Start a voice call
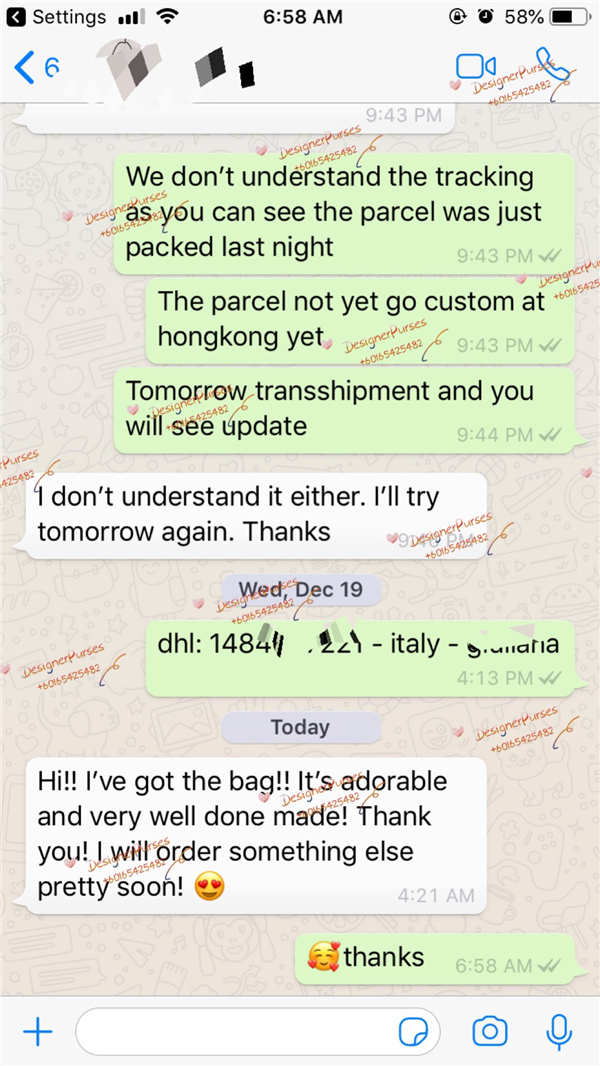The height and width of the screenshot is (1066, 600). 549,66
